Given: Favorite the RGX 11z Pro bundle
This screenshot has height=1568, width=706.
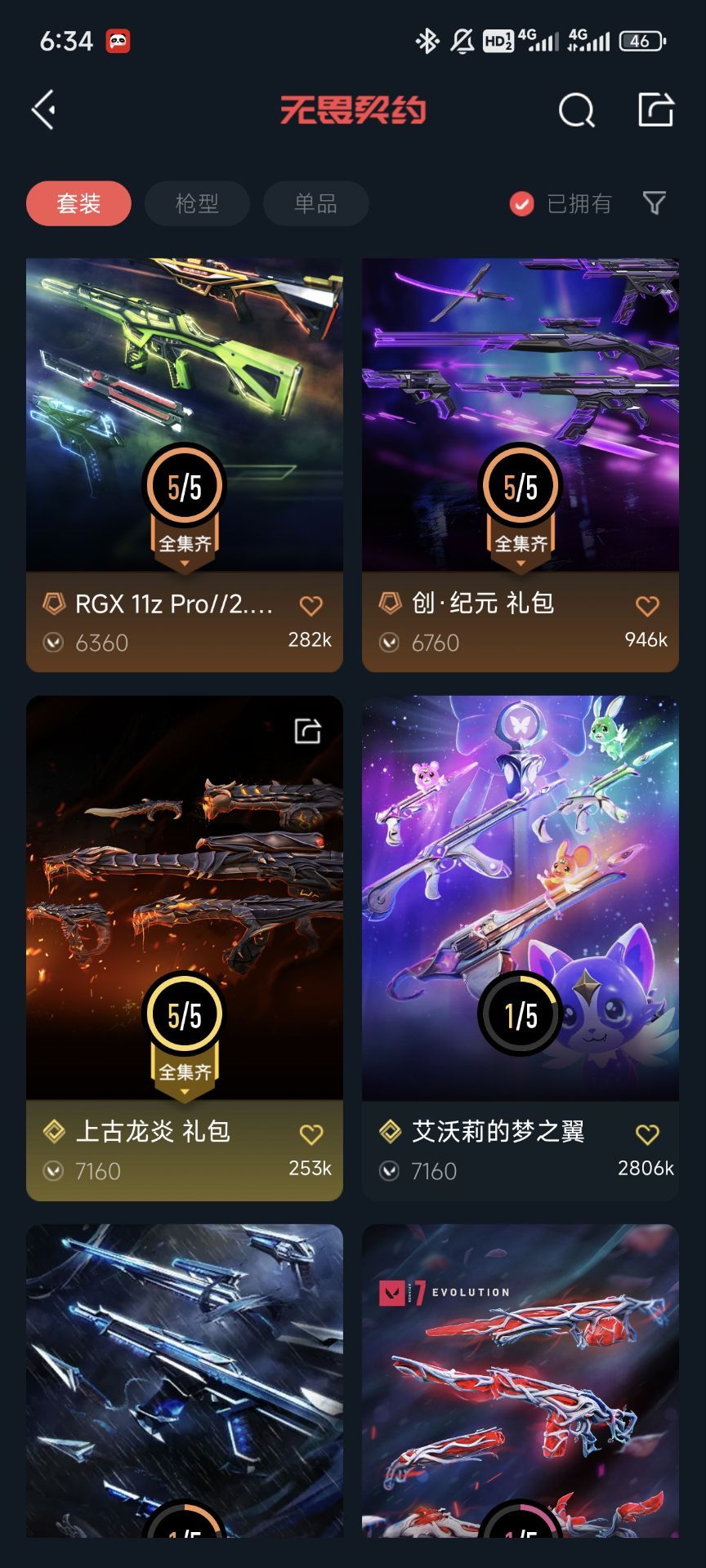Looking at the screenshot, I should pyautogui.click(x=311, y=606).
